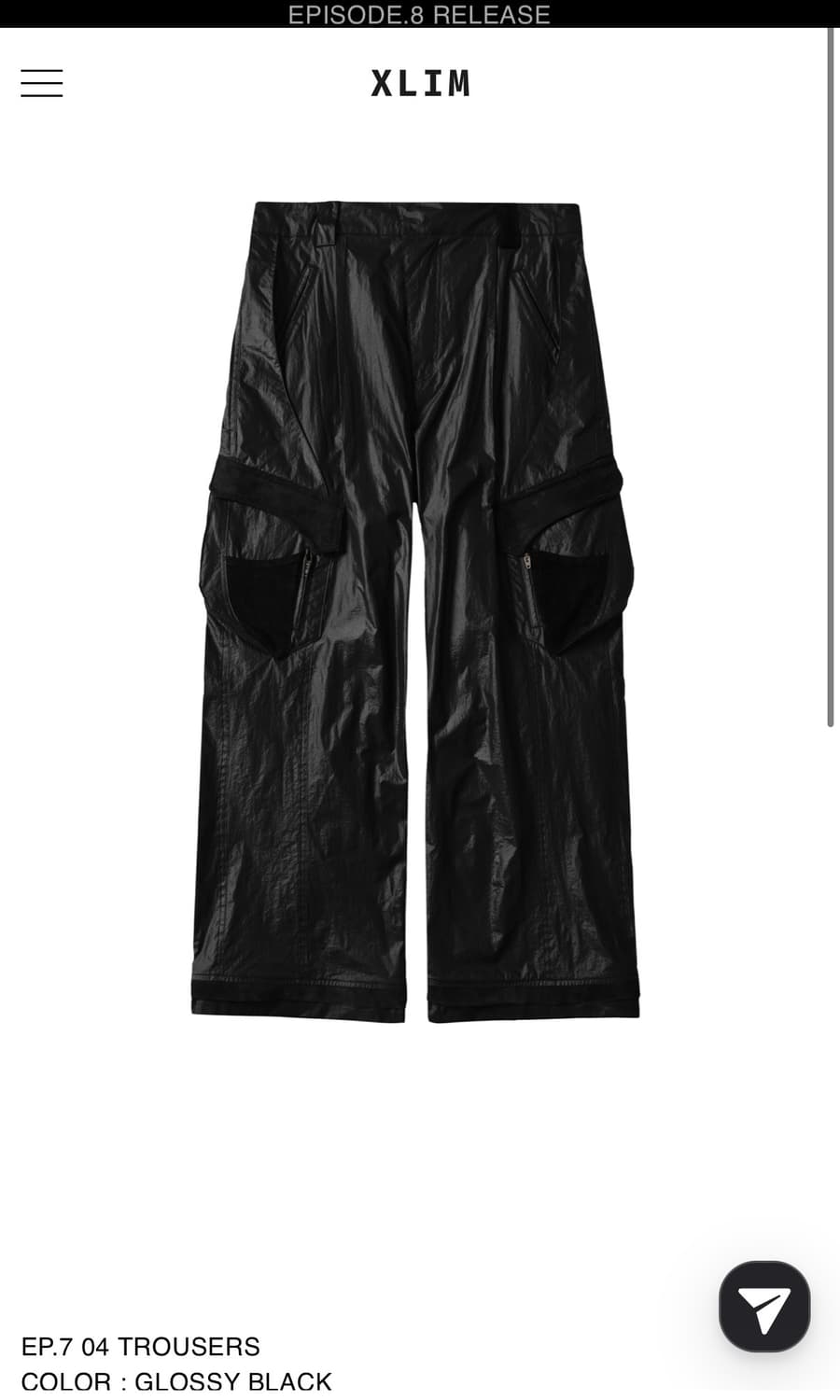Screen dimensions: 840x1400
Task: Open the Episode.8 Release banner
Action: tap(419, 14)
